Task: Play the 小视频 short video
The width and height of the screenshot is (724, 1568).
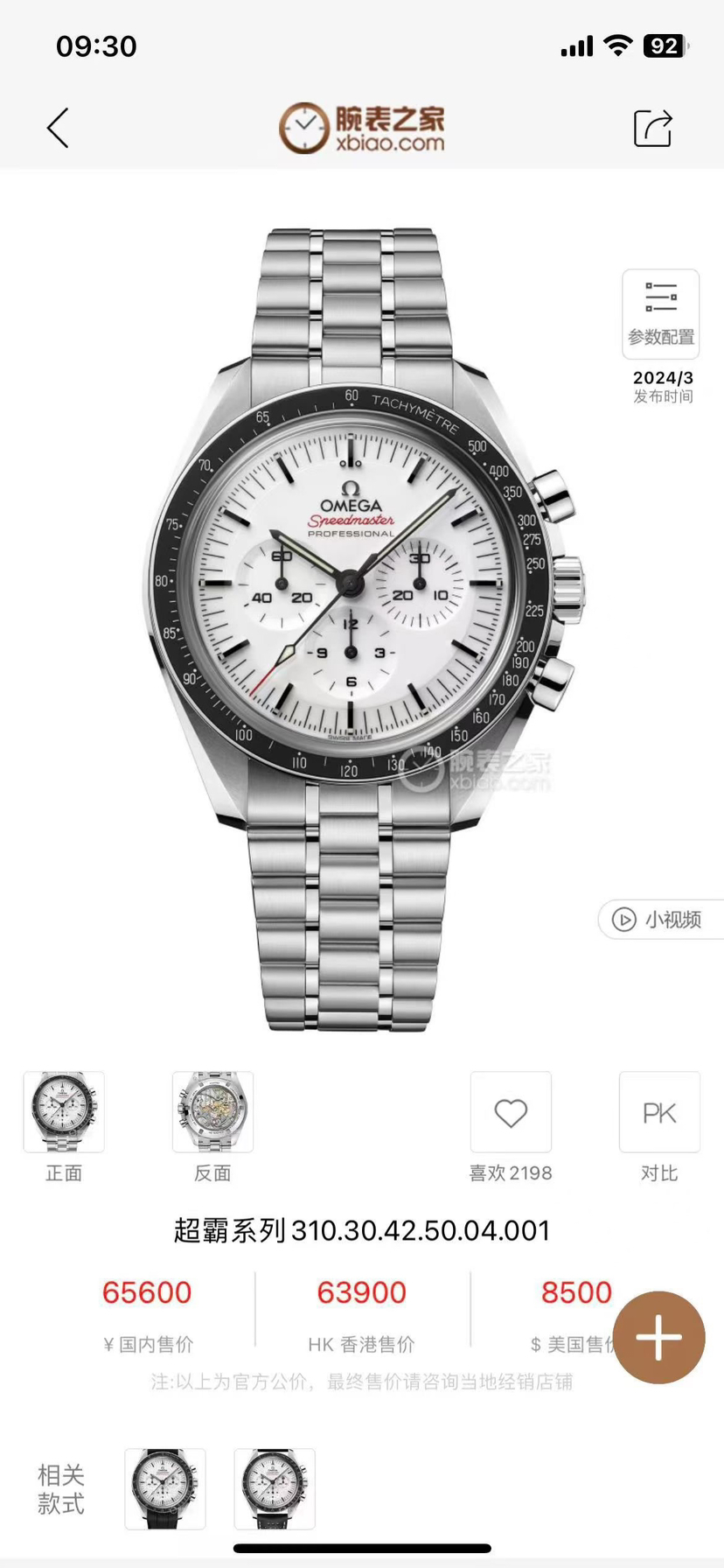Action: pyautogui.click(x=661, y=920)
